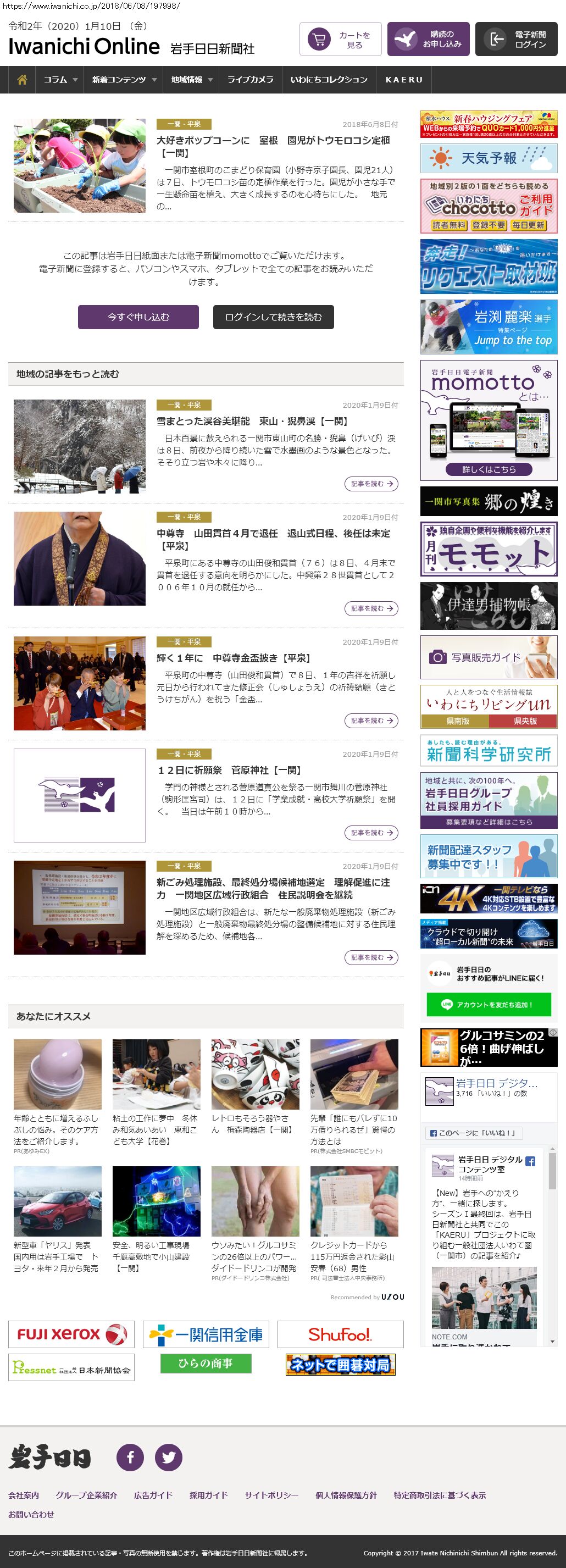566x1568 pixels.
Task: Tap アカウントを友だち追加 LINE button
Action: [x=488, y=1005]
